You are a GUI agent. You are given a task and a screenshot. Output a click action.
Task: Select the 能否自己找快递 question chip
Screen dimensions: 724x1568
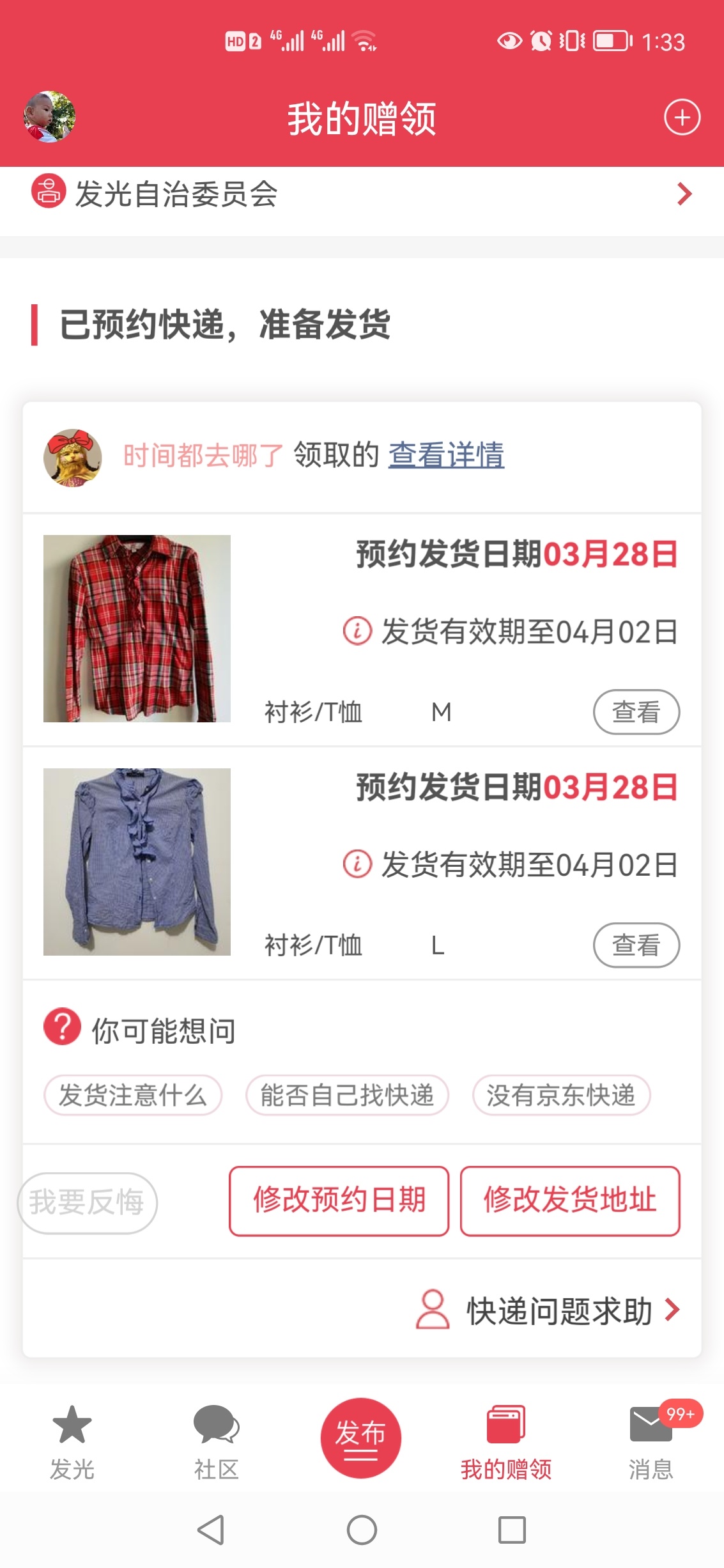(347, 1095)
